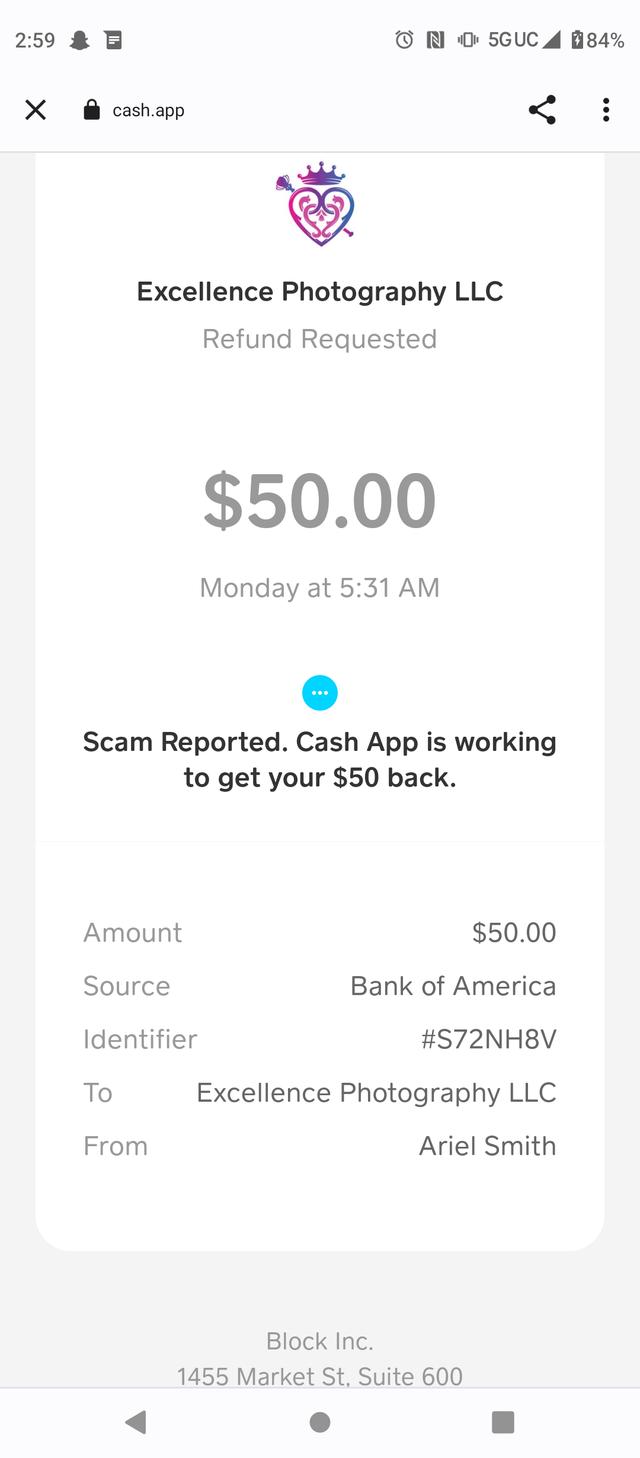Screen dimensions: 640x1458
Task: Open the recent apps view
Action: (x=503, y=1422)
